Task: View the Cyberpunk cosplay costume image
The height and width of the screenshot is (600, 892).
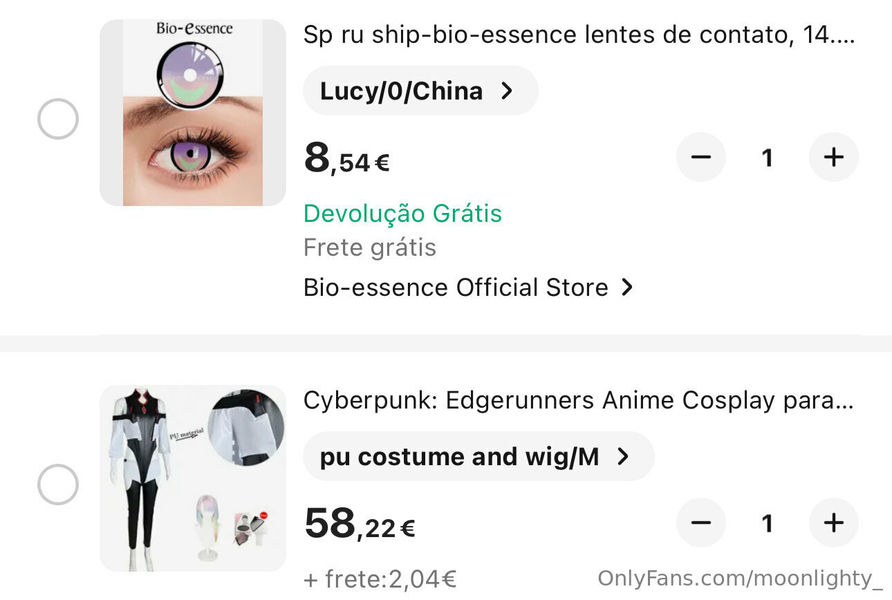Action: (x=193, y=478)
